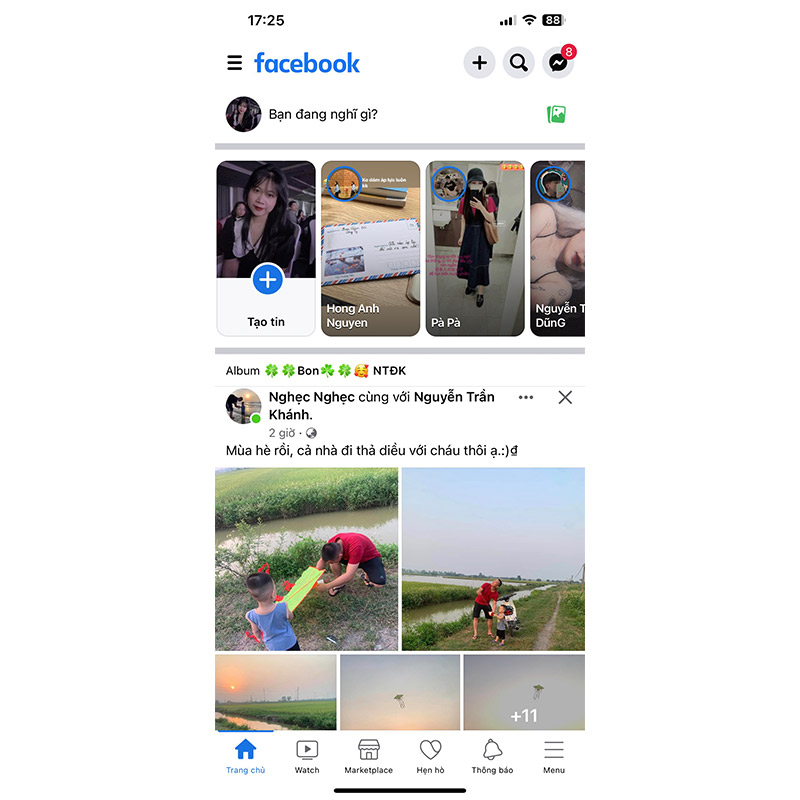
Task: Open the three-dot options on Nghẹc Nghẹc's post
Action: pos(526,397)
